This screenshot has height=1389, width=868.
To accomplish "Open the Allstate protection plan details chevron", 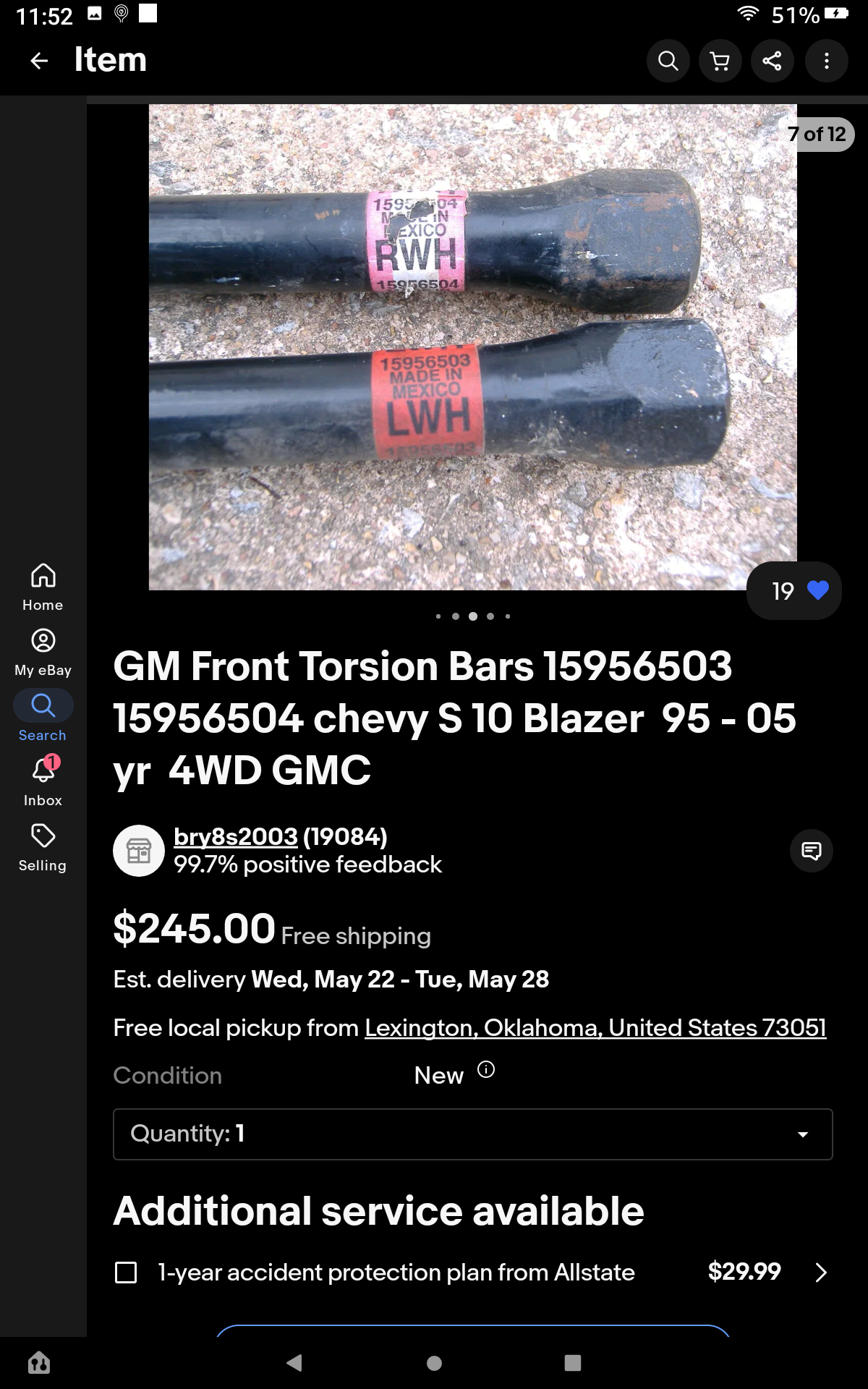I will [820, 1273].
